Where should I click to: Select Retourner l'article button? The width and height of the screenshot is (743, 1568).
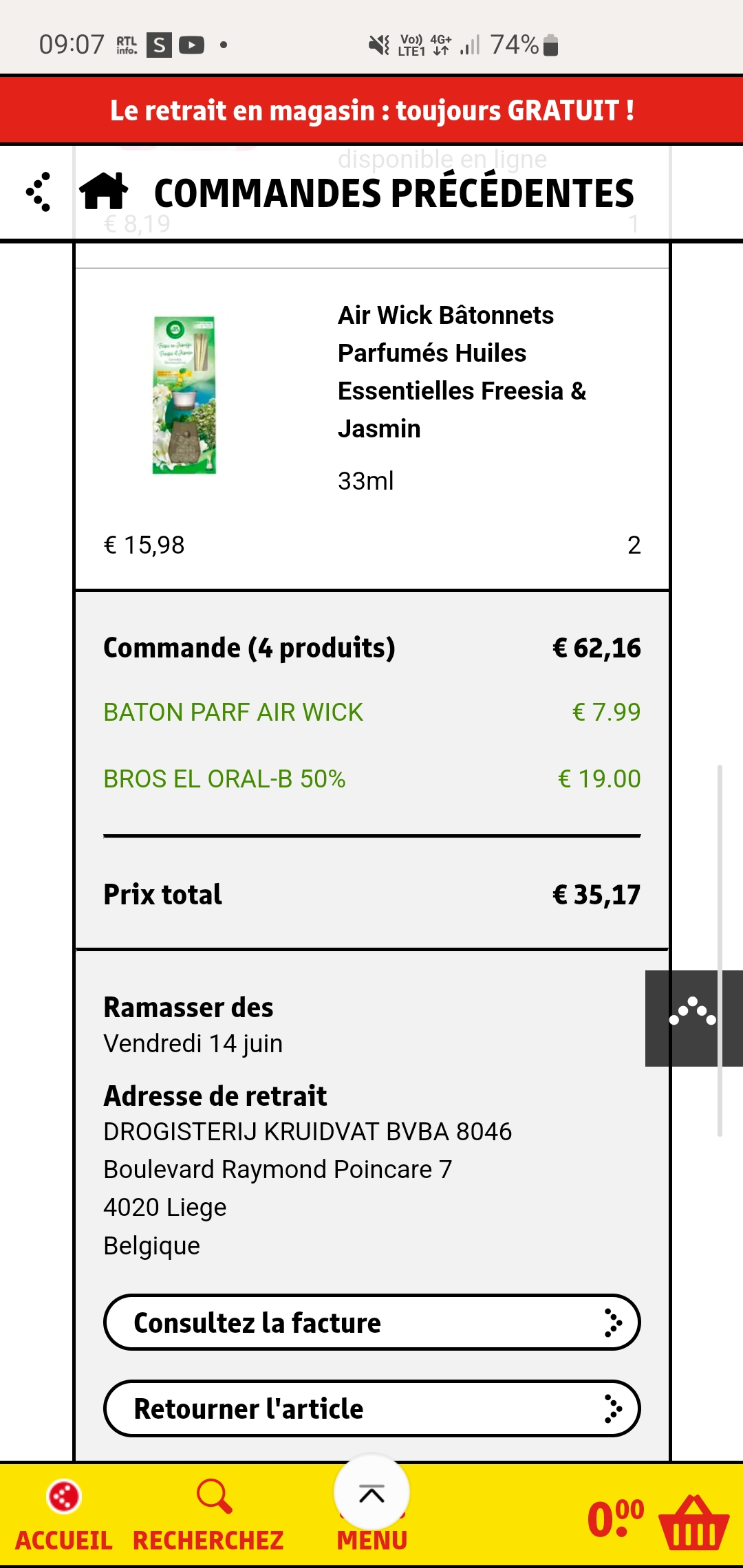(x=371, y=1408)
